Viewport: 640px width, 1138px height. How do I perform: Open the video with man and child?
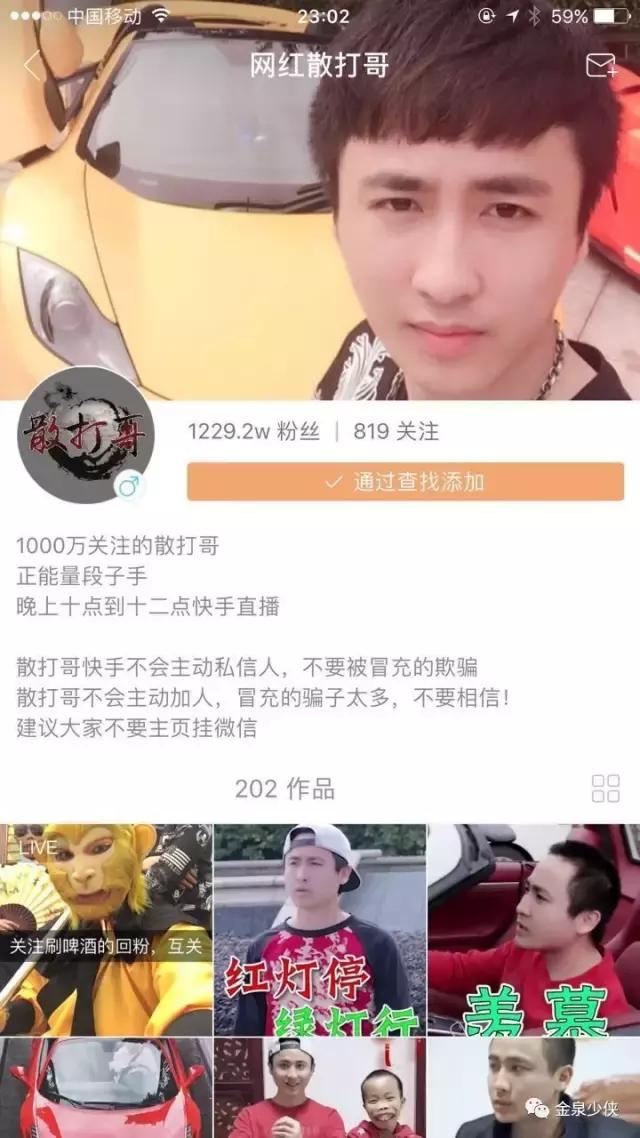point(320,1088)
